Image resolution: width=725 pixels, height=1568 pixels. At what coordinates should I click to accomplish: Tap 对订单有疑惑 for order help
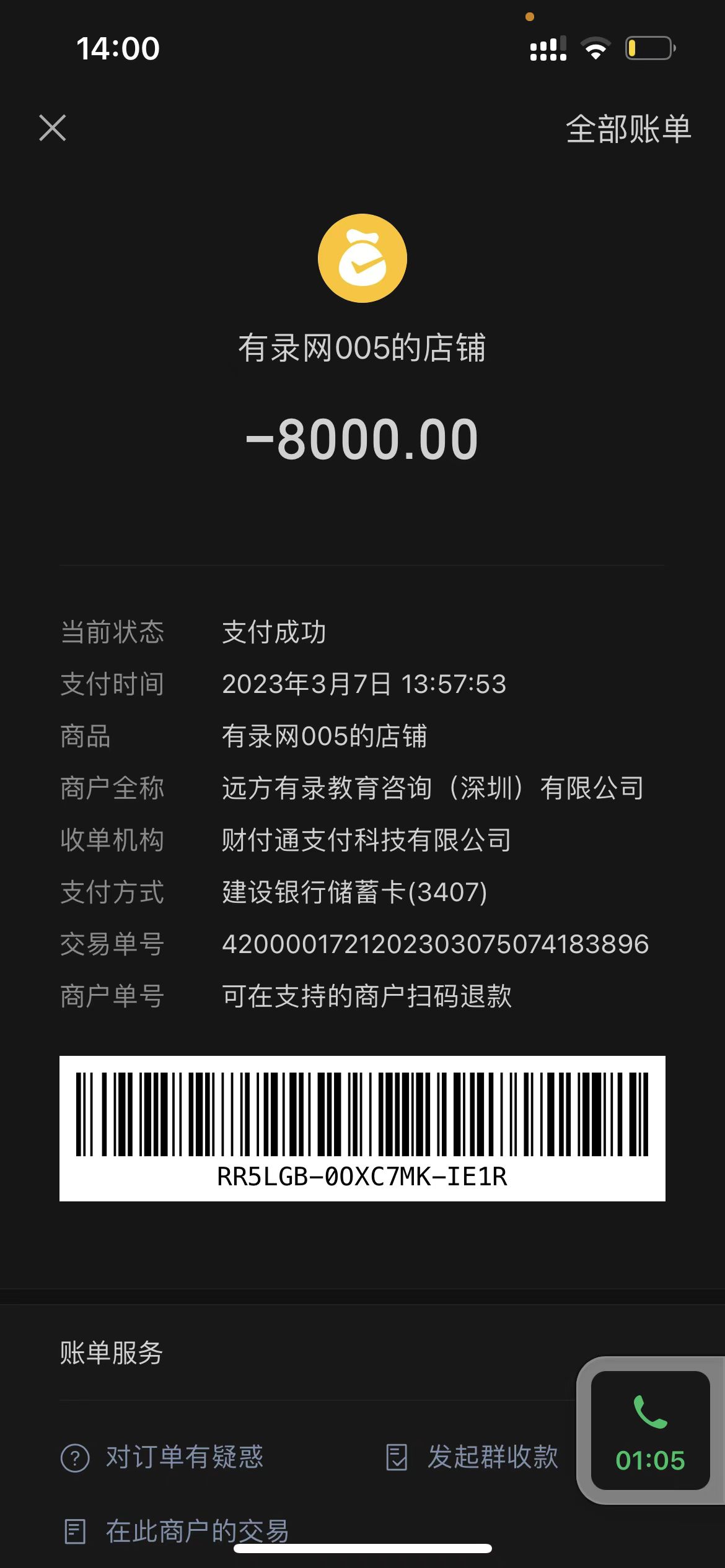pyautogui.click(x=162, y=1457)
